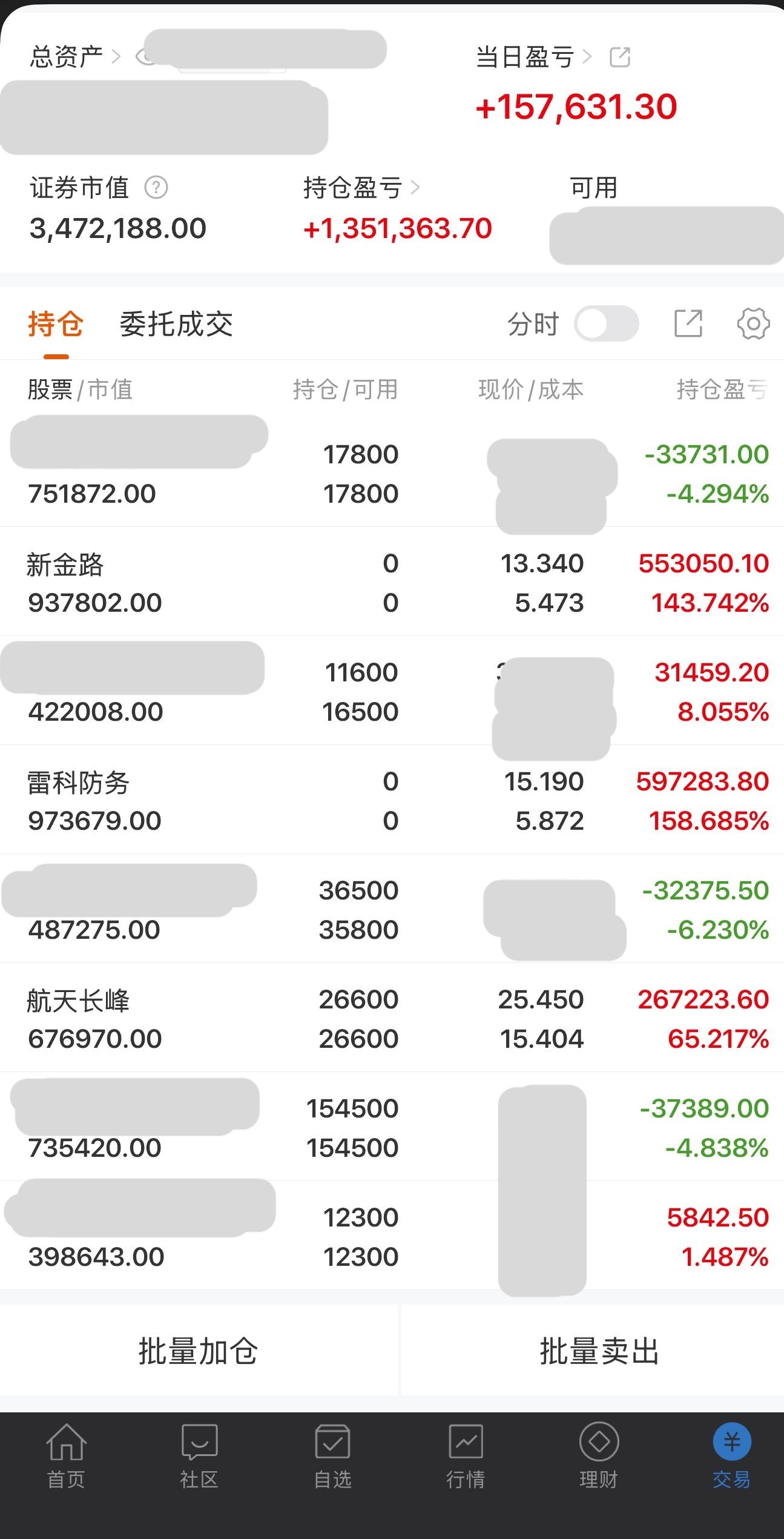Viewport: 784px width, 1539px height.
Task: Open the 理财 tab
Action: (599, 1456)
